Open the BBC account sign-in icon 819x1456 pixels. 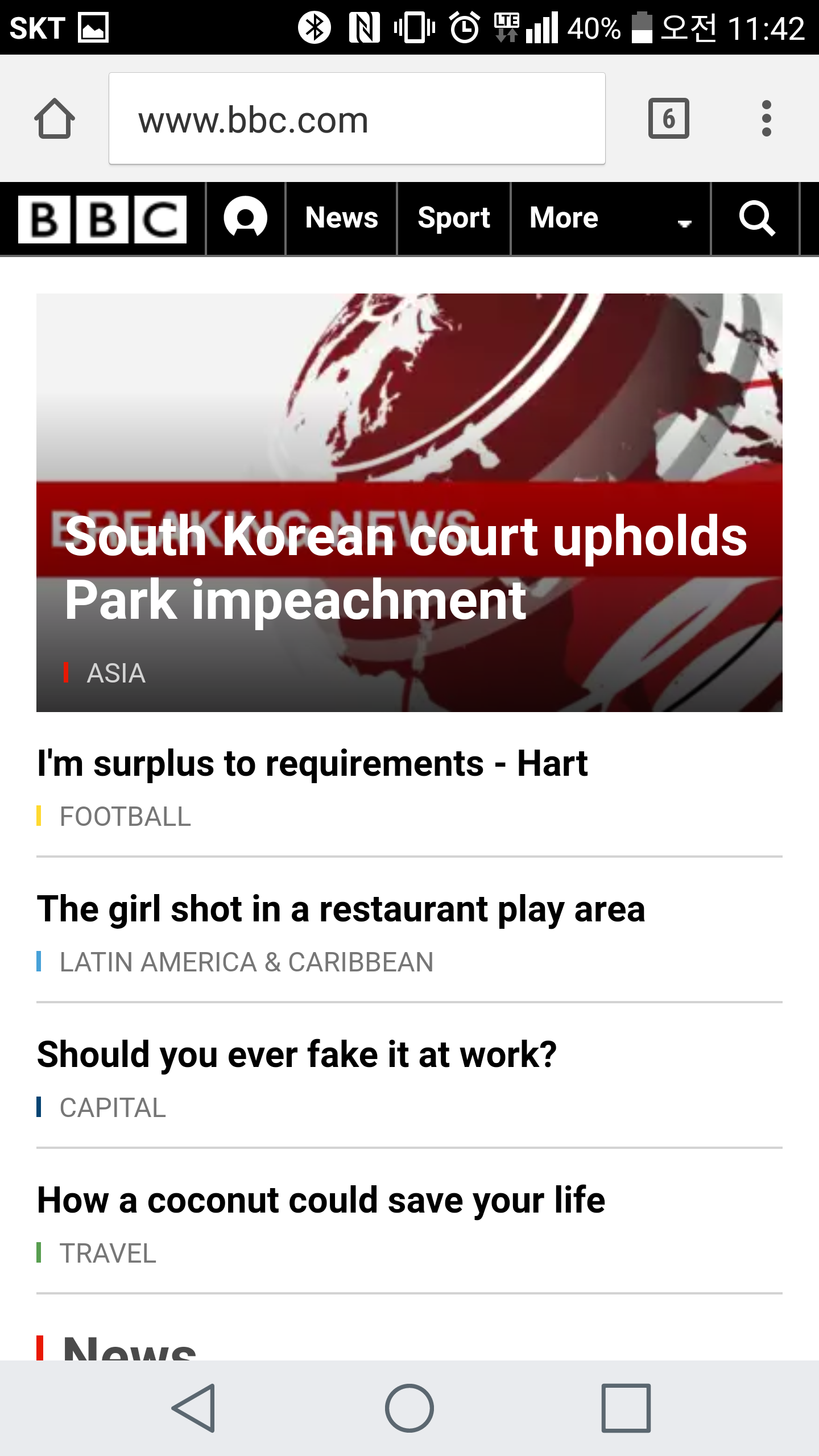(x=246, y=218)
